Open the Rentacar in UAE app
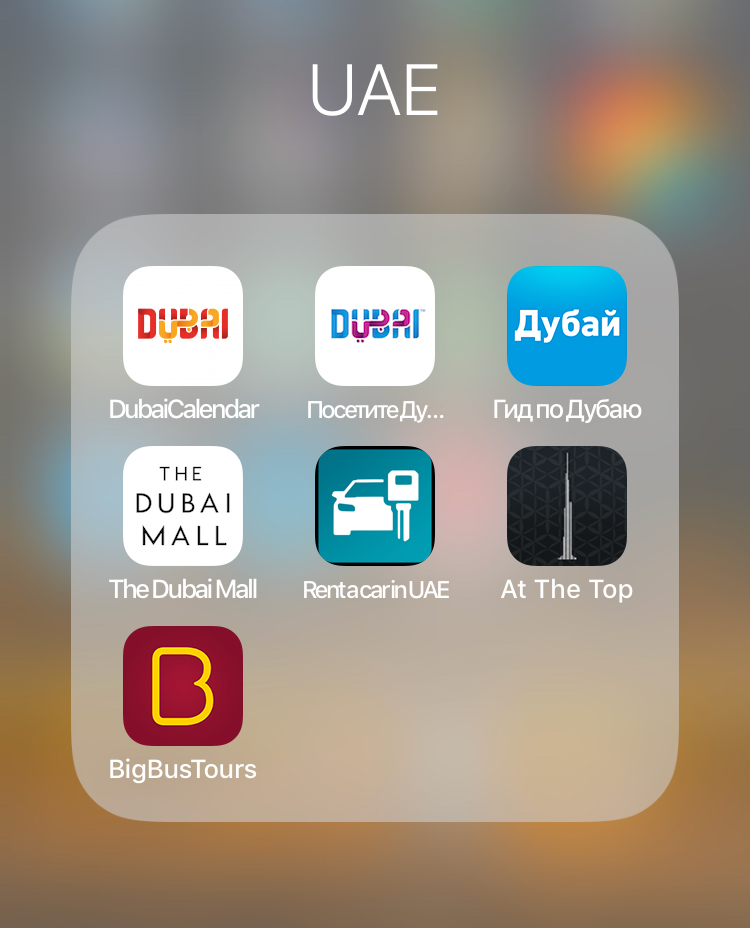 click(x=375, y=506)
